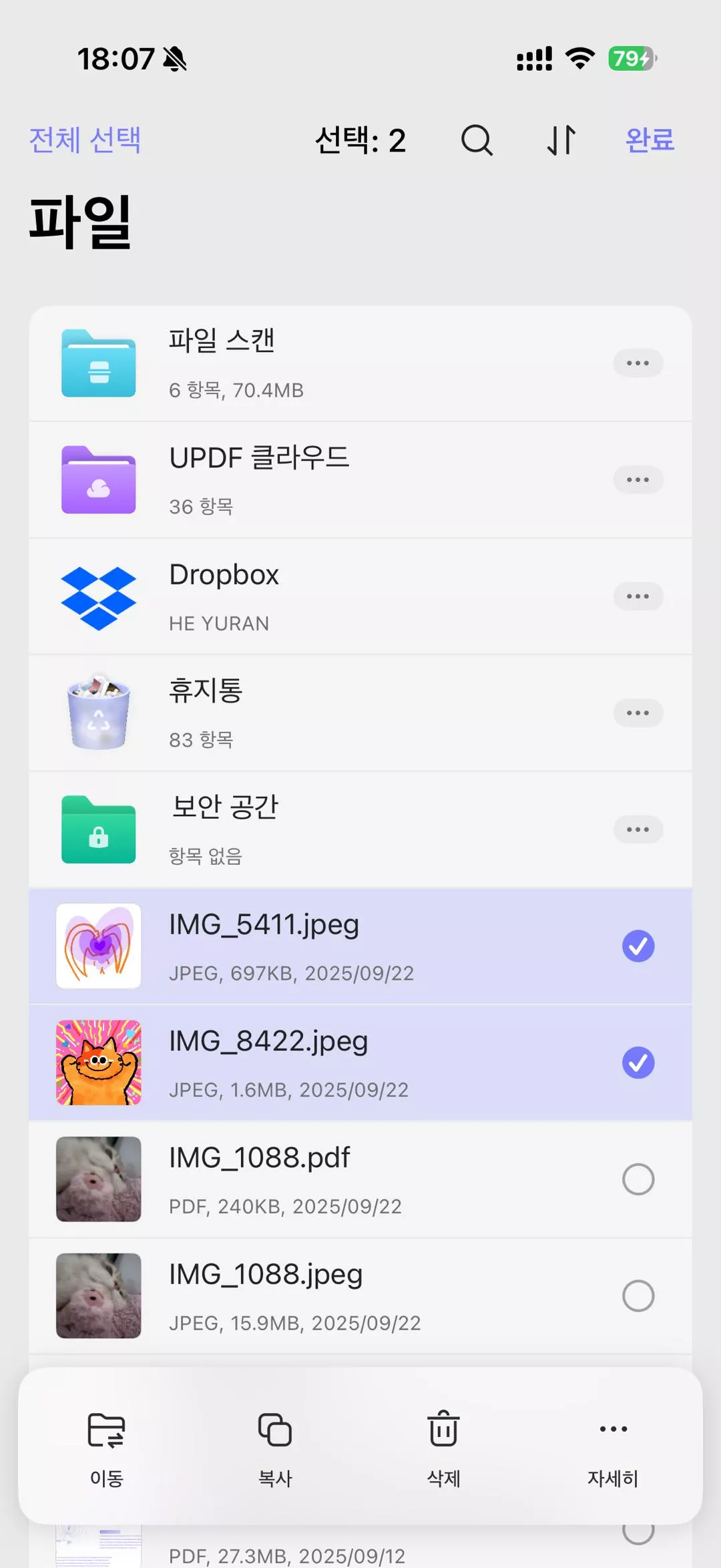
Task: Tap 완료 to finish selection
Action: tap(650, 140)
